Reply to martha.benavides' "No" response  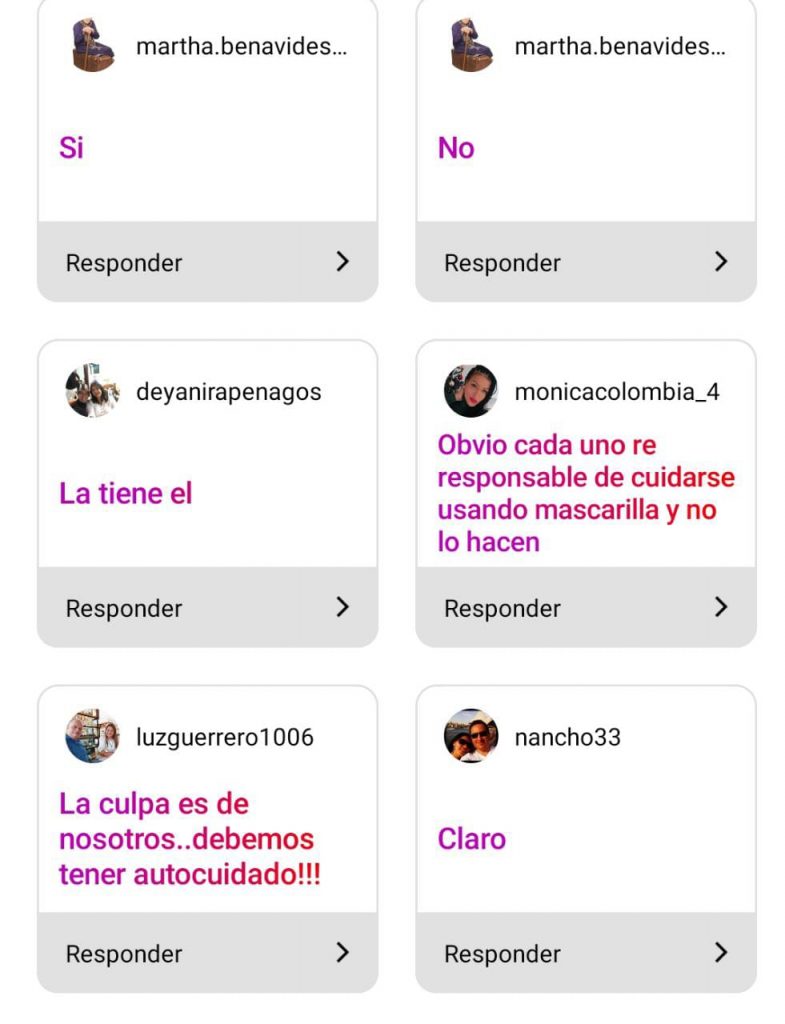click(x=586, y=262)
